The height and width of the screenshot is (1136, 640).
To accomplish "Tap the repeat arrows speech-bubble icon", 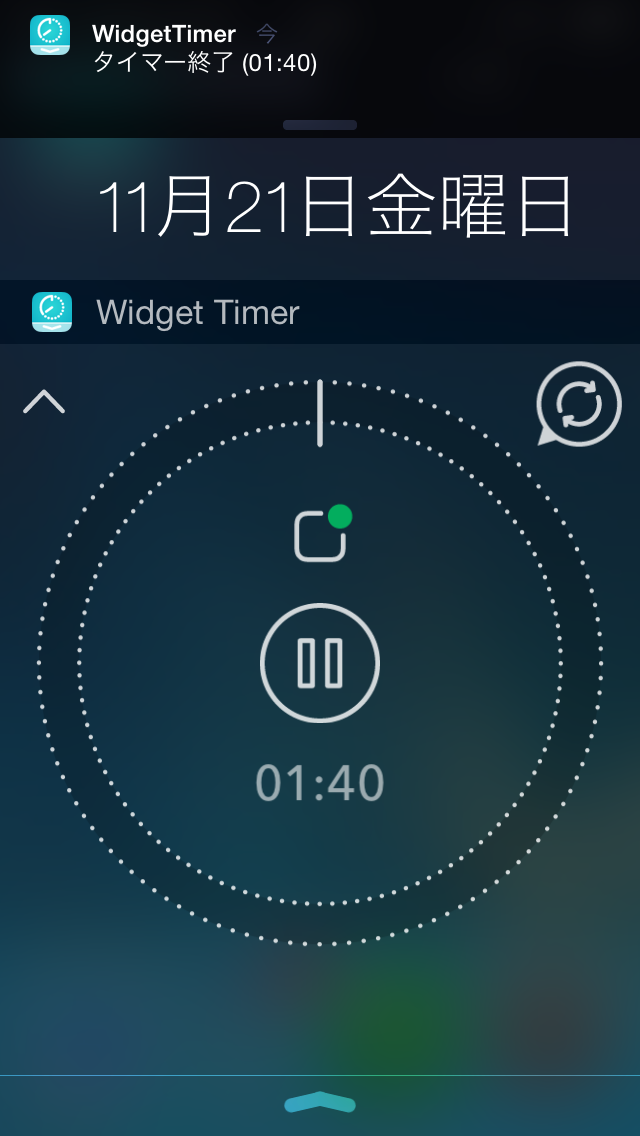I will point(579,404).
